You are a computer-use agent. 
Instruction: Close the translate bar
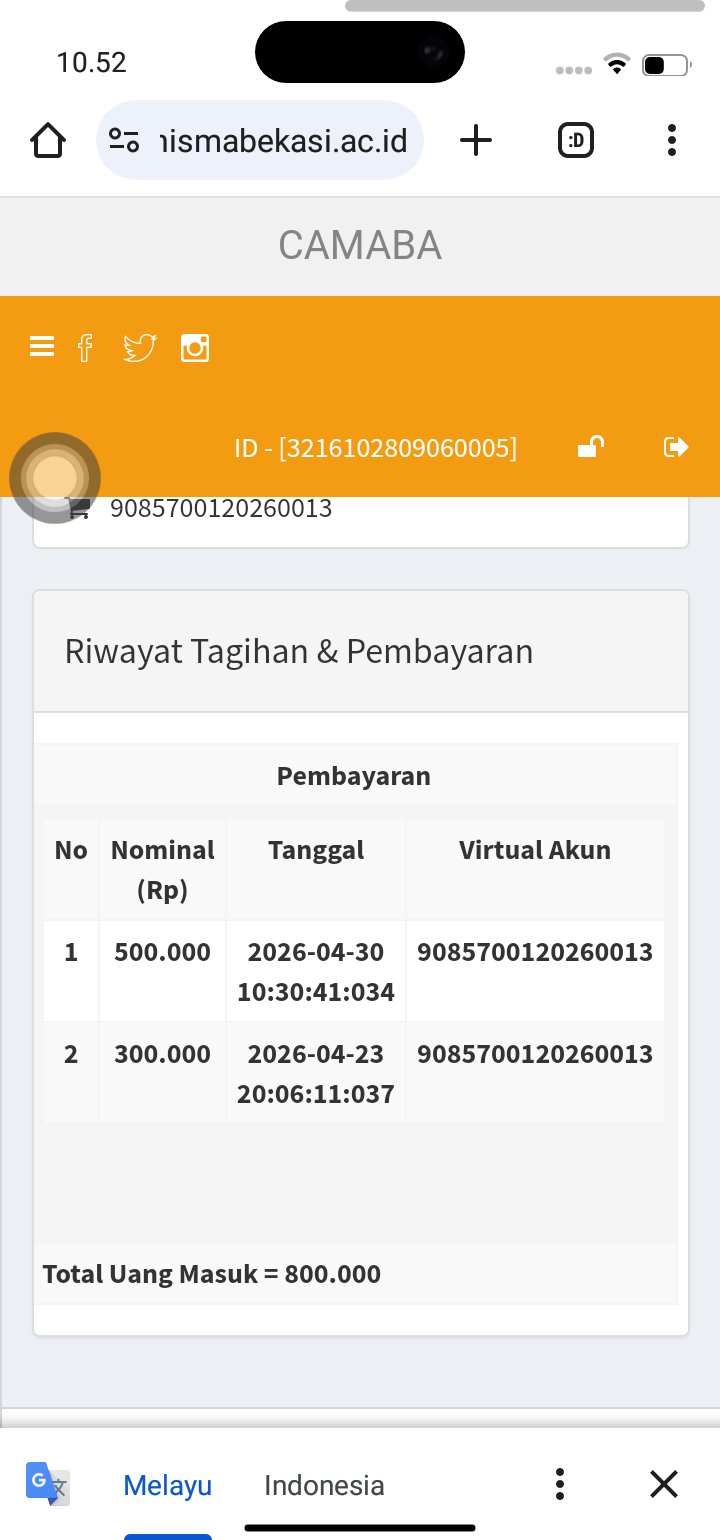tap(664, 1484)
